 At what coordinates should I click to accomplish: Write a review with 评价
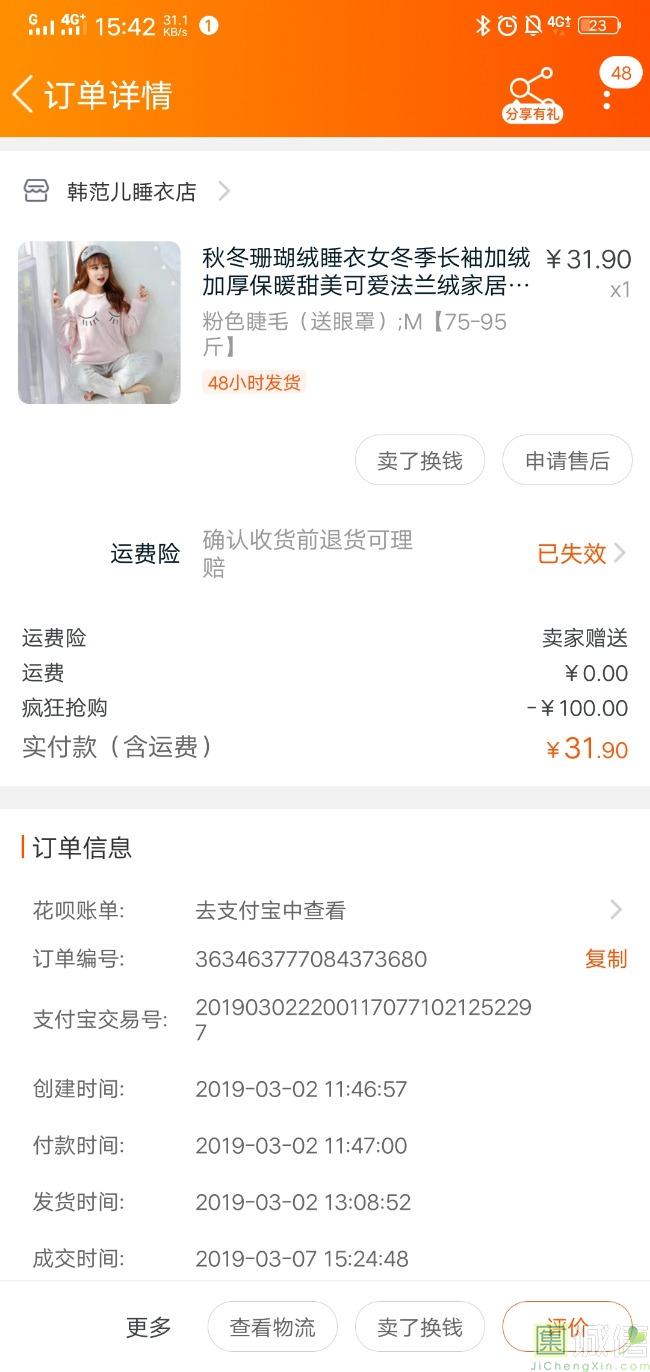pos(566,1327)
